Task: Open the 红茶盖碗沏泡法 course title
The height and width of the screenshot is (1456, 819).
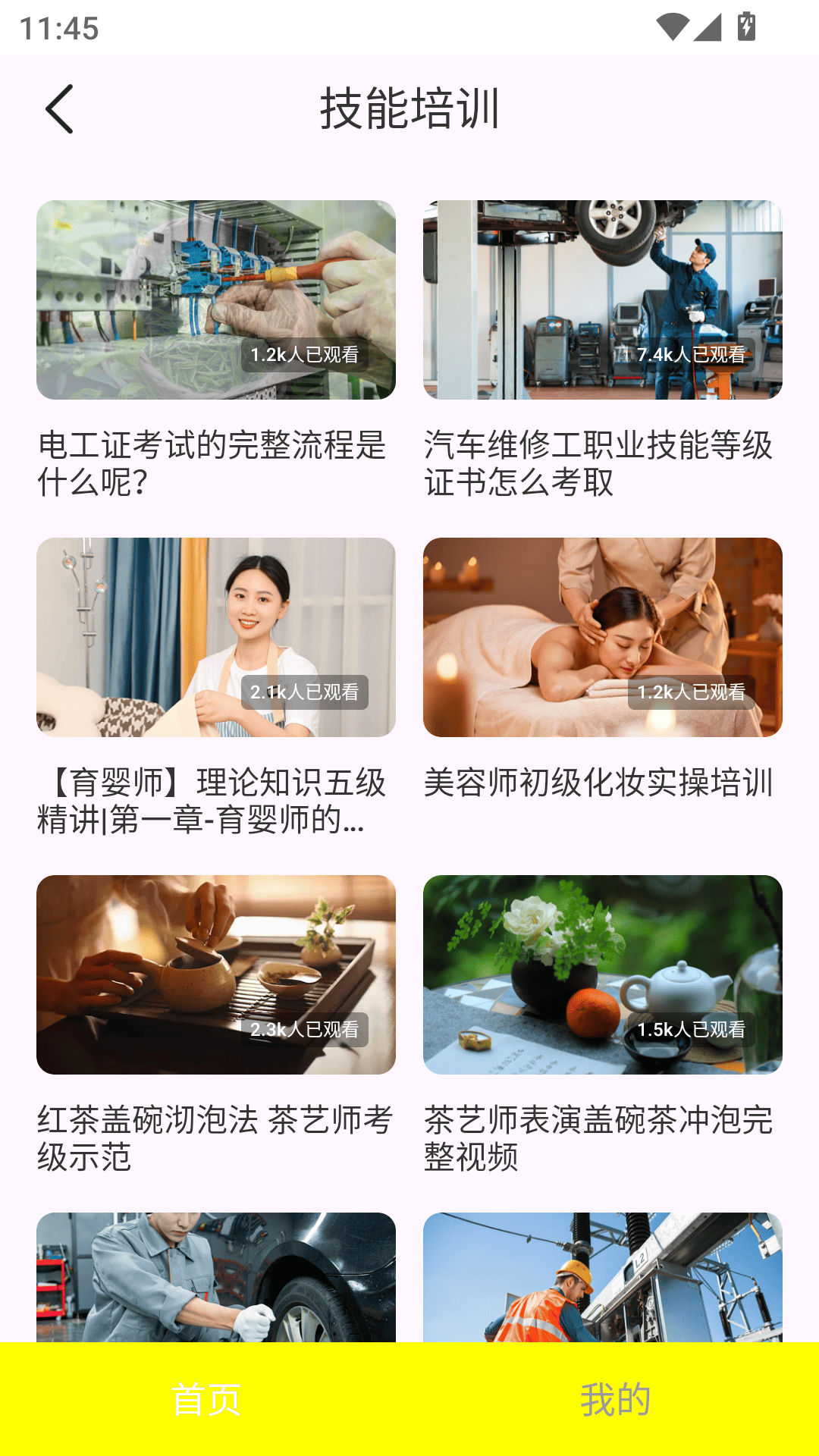Action: pos(215,1141)
